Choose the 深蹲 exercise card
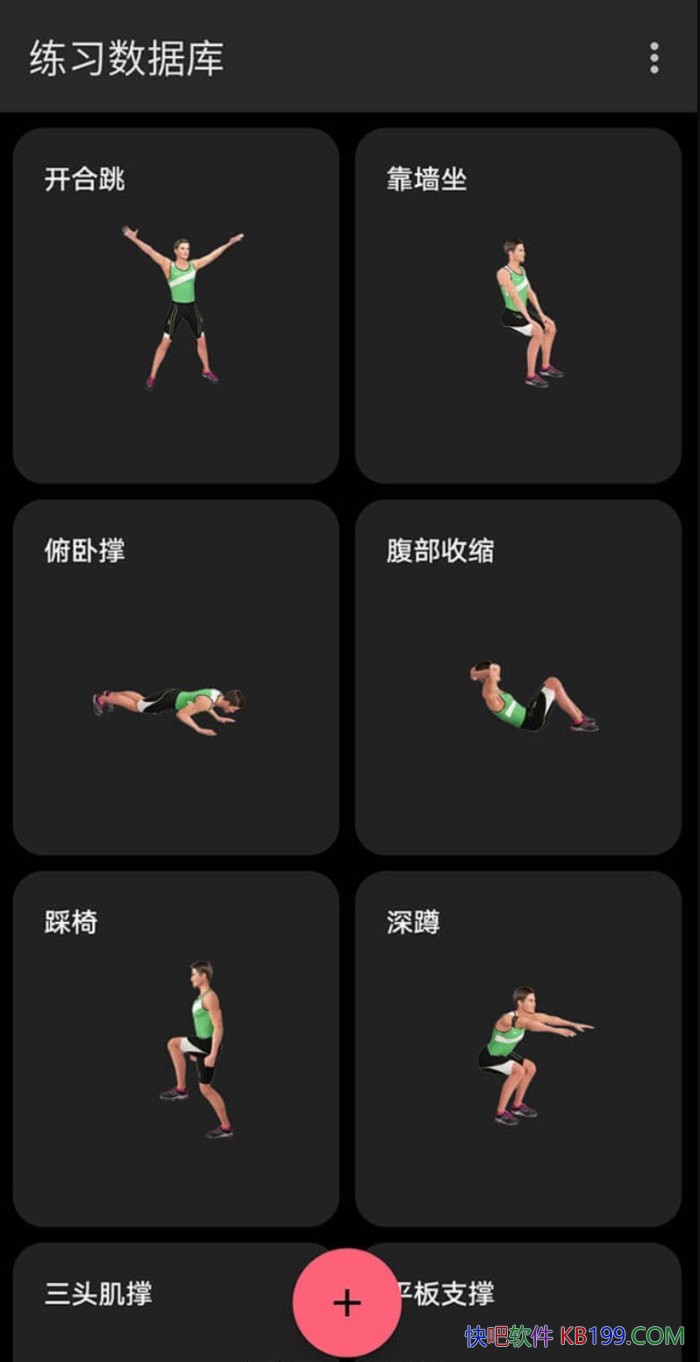This screenshot has width=700, height=1362. pyautogui.click(x=518, y=1048)
